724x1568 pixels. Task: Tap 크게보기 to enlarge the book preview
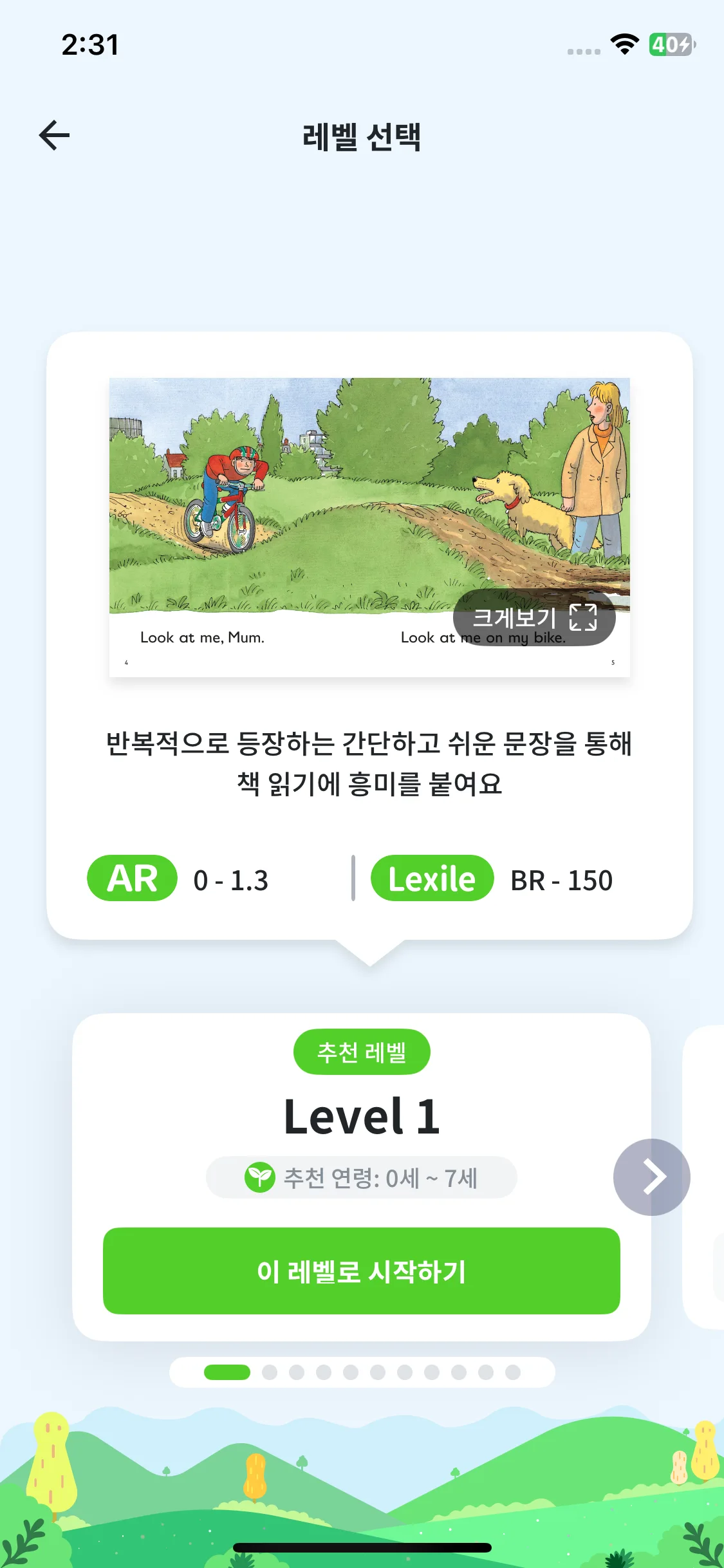coord(515,617)
